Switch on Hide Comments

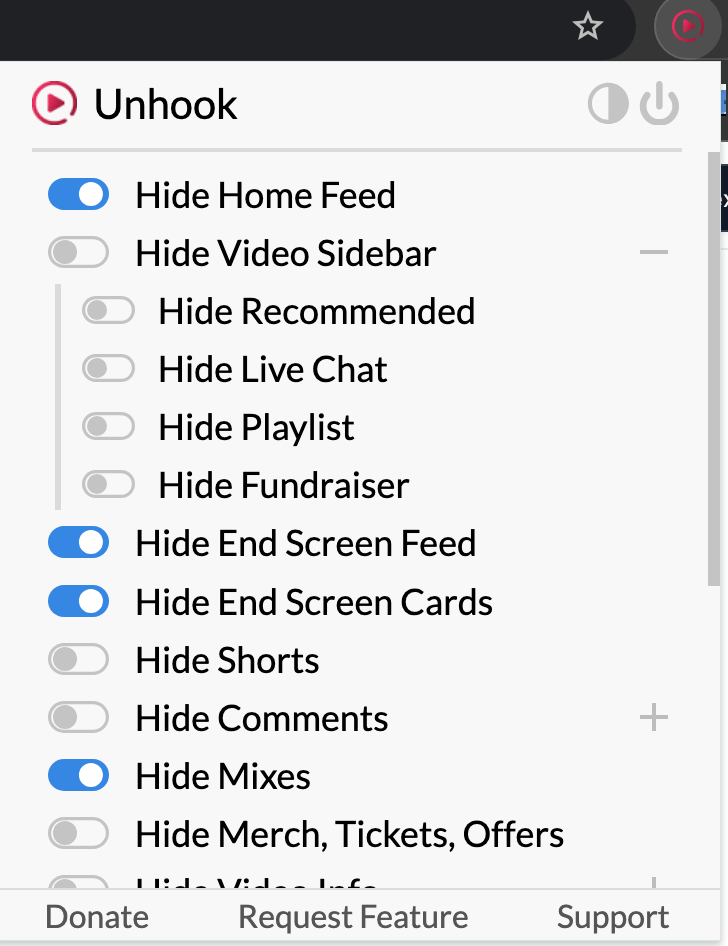pyautogui.click(x=78, y=718)
